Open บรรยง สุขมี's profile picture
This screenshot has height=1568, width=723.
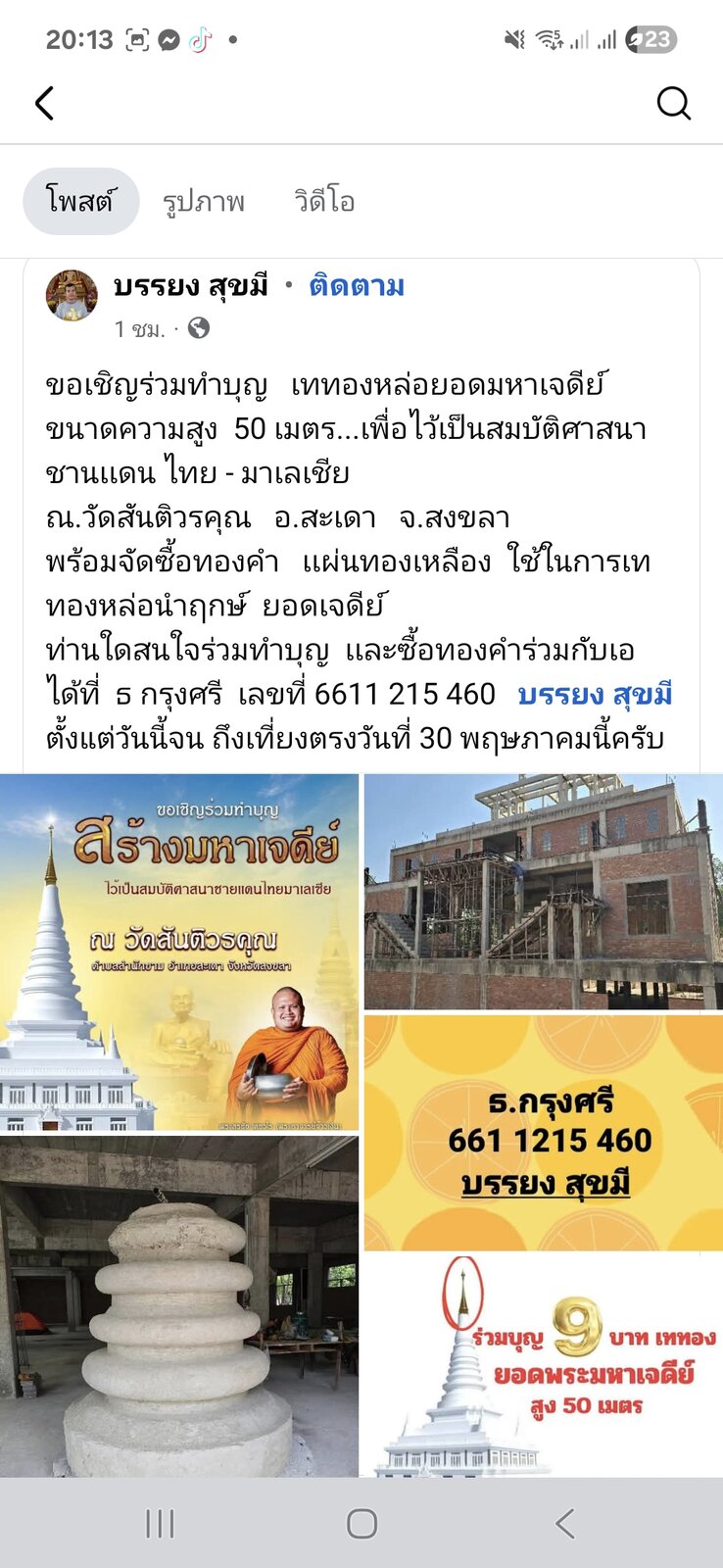72,295
